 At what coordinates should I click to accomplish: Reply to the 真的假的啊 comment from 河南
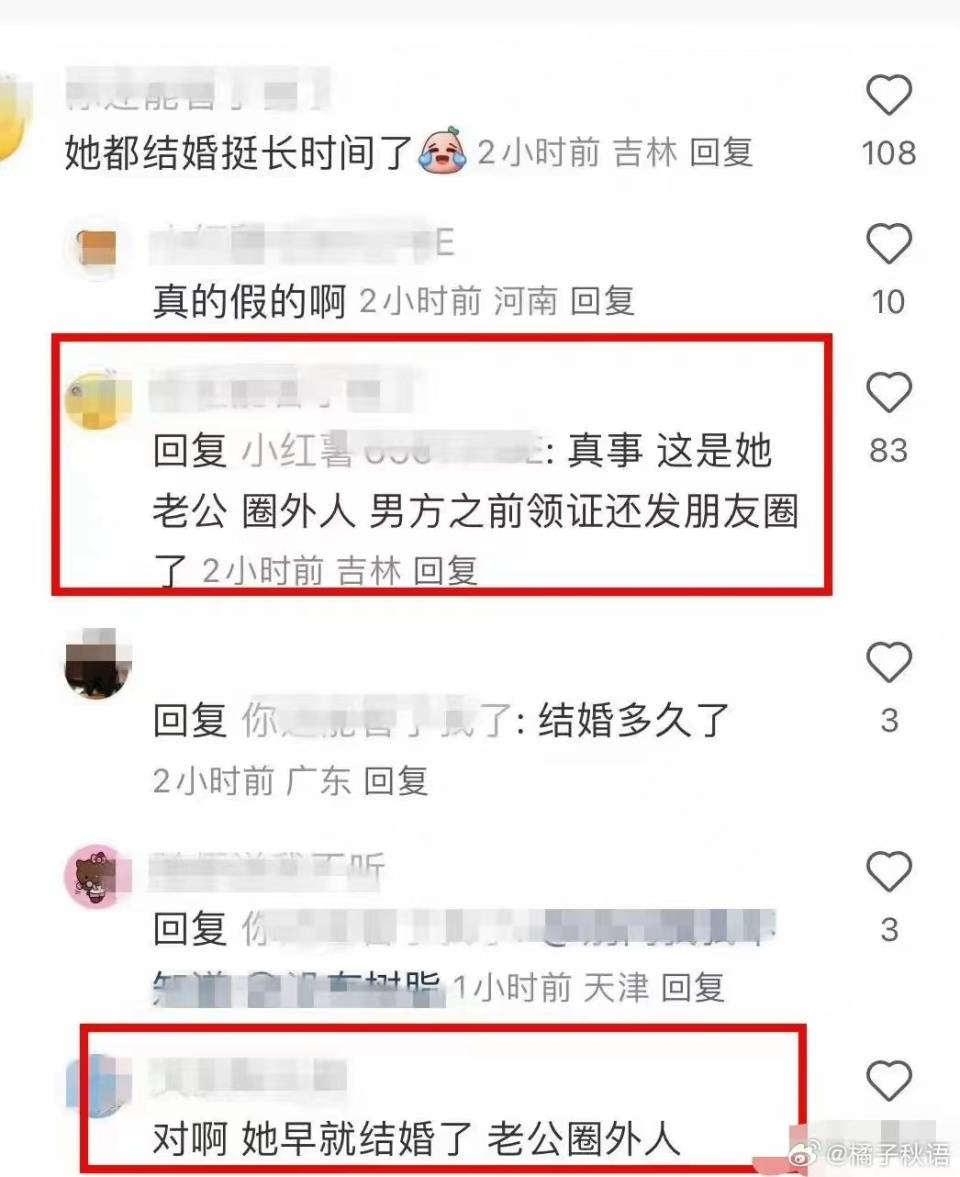coord(602,300)
